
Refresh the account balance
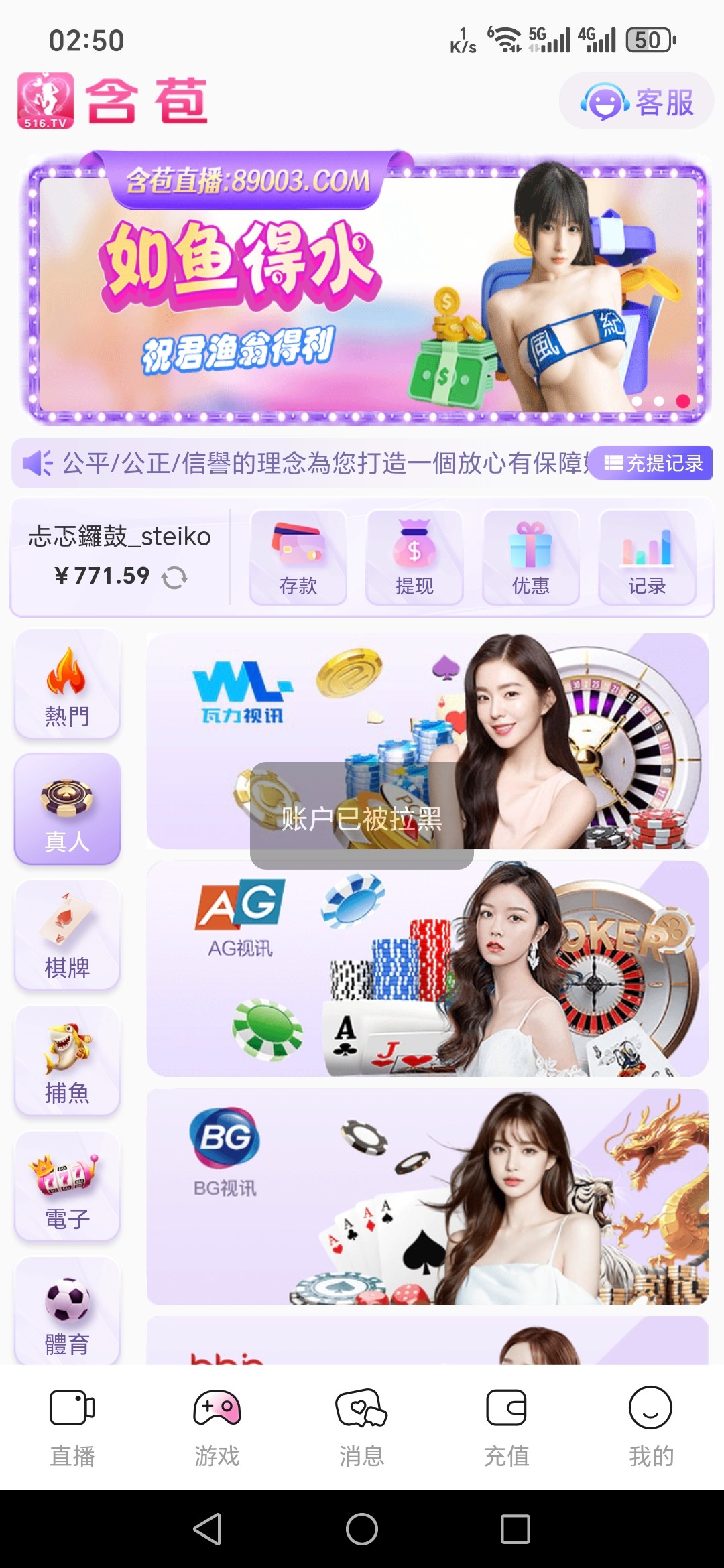(x=174, y=577)
